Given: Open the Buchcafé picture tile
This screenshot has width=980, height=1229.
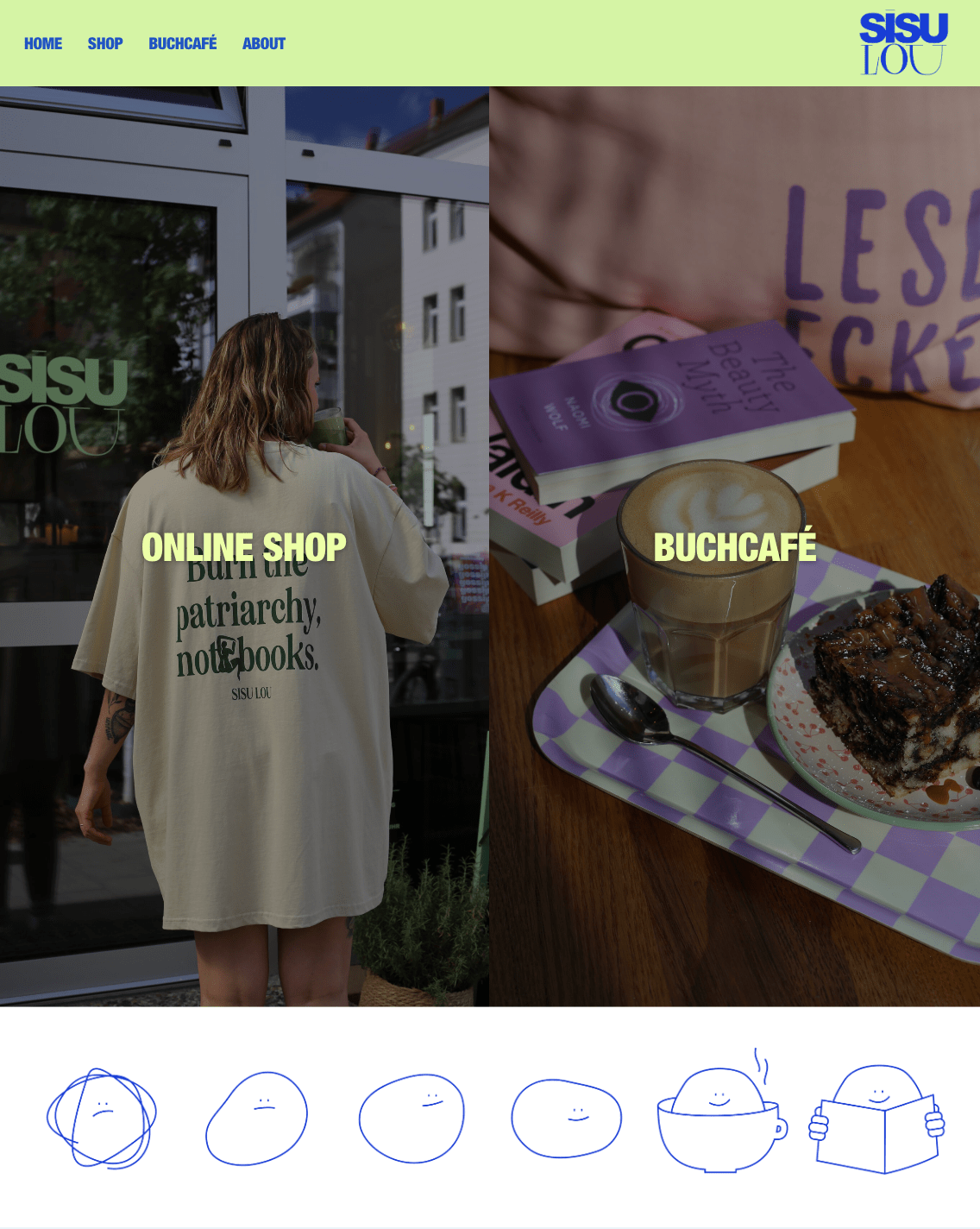Looking at the screenshot, I should [x=734, y=547].
